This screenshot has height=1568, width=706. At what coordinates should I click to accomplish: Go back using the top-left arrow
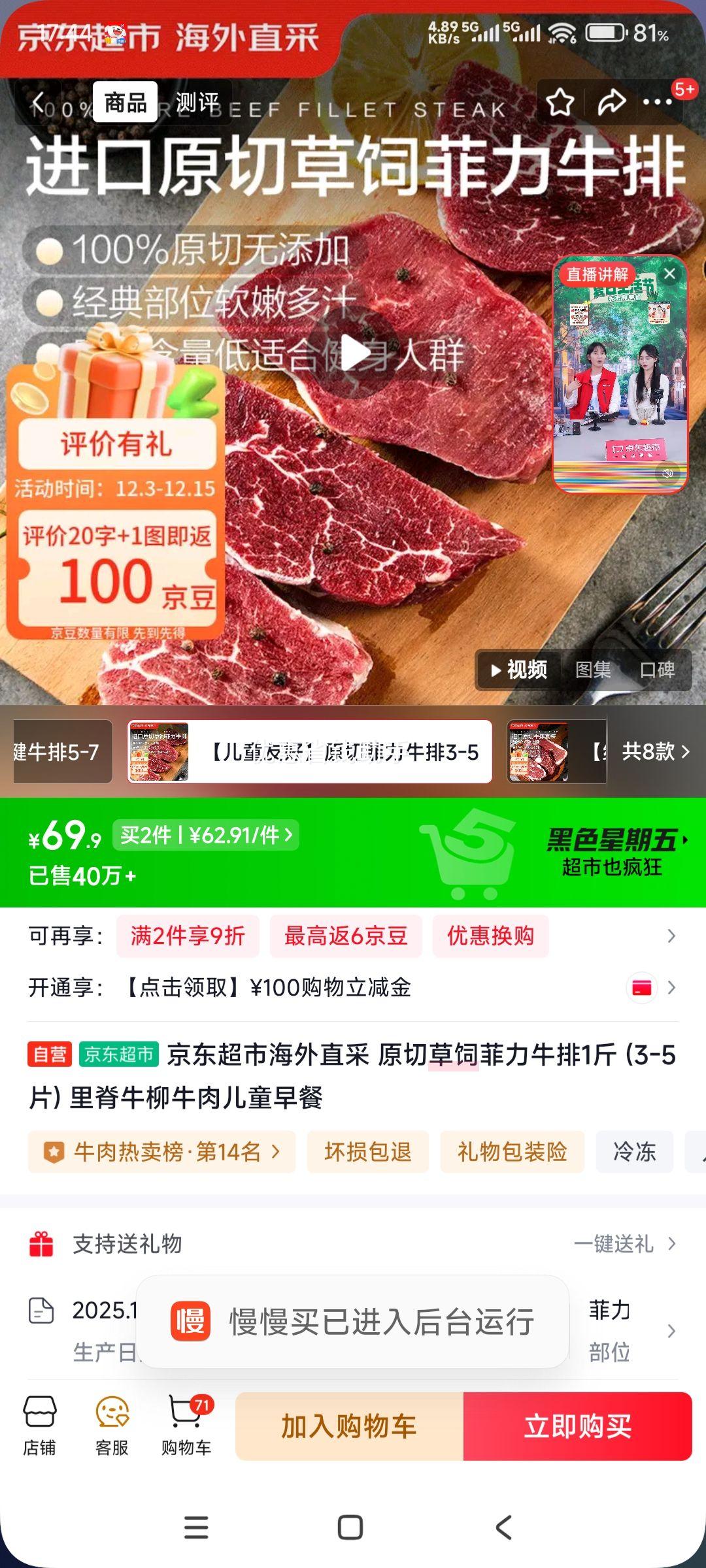39,103
